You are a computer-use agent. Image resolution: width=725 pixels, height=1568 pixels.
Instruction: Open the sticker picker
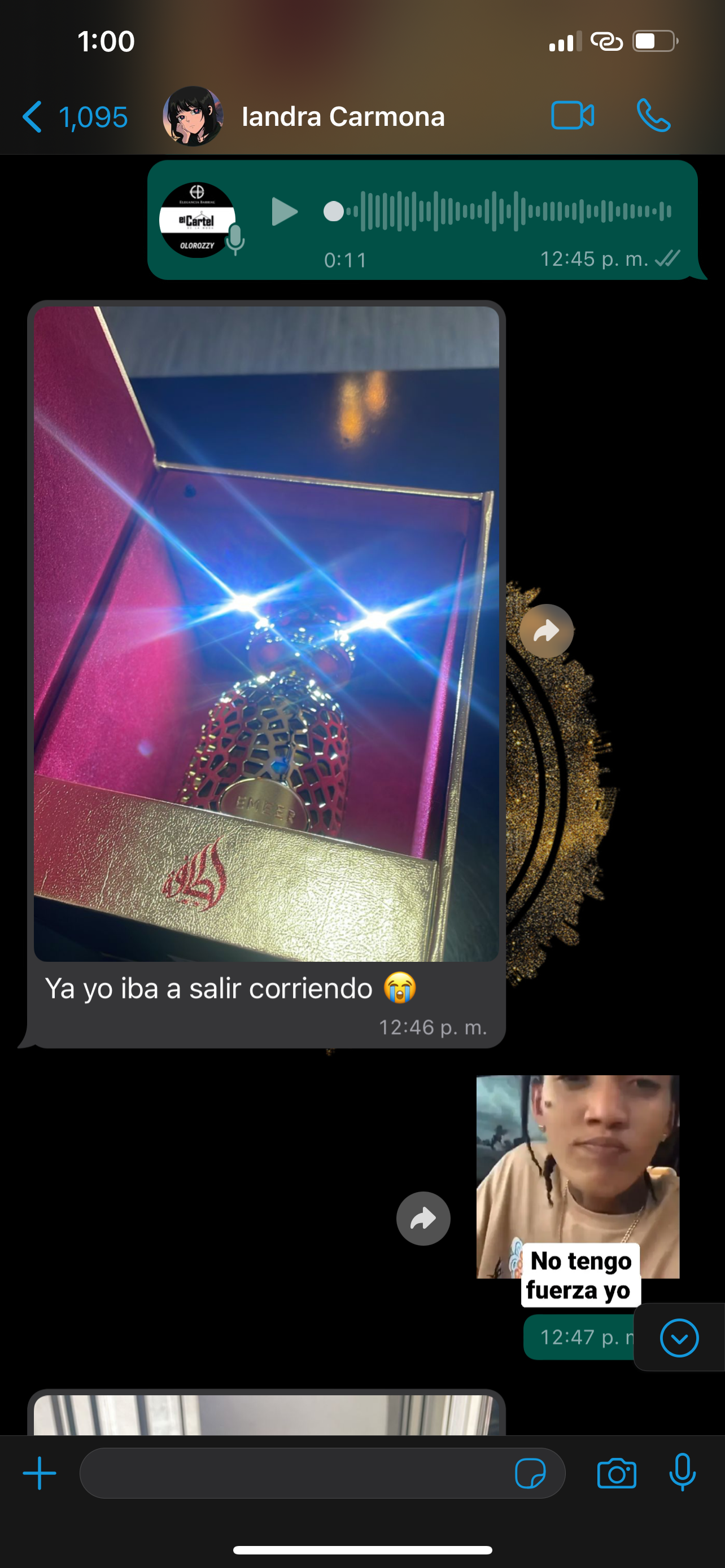pyautogui.click(x=530, y=1474)
